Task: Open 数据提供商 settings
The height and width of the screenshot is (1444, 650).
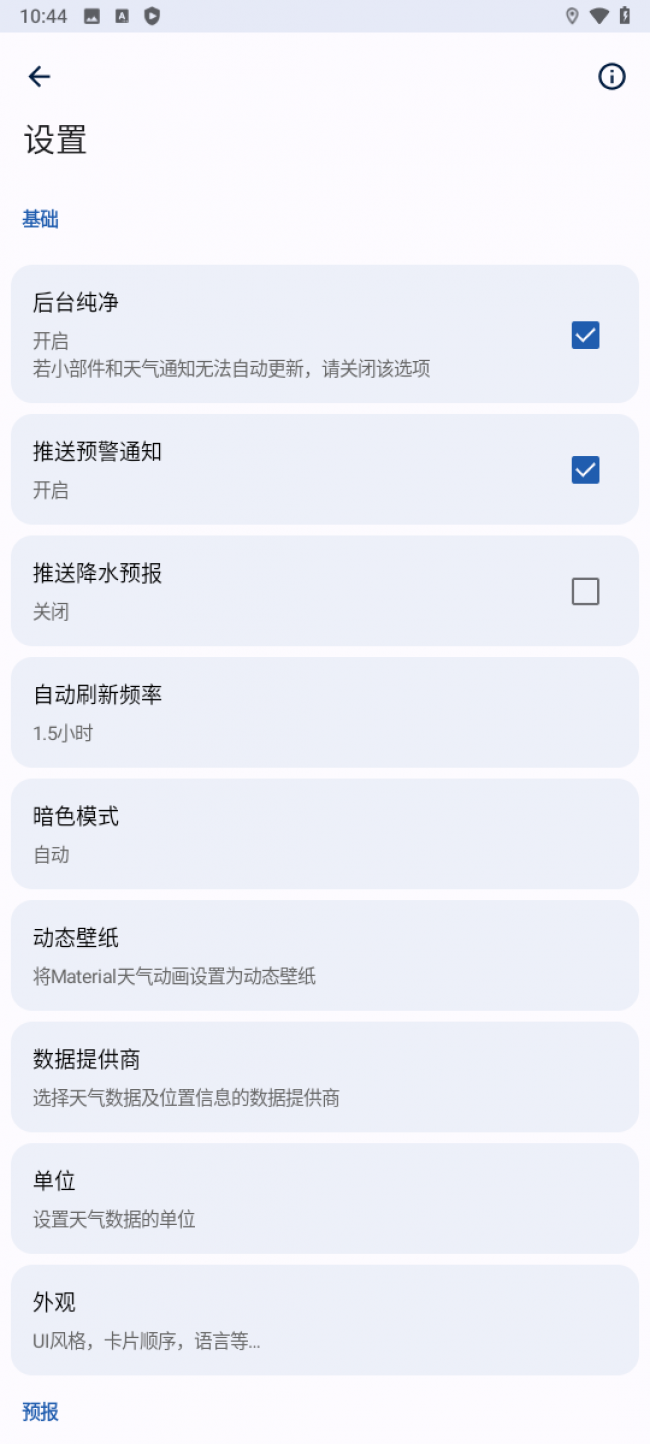Action: click(x=324, y=1077)
